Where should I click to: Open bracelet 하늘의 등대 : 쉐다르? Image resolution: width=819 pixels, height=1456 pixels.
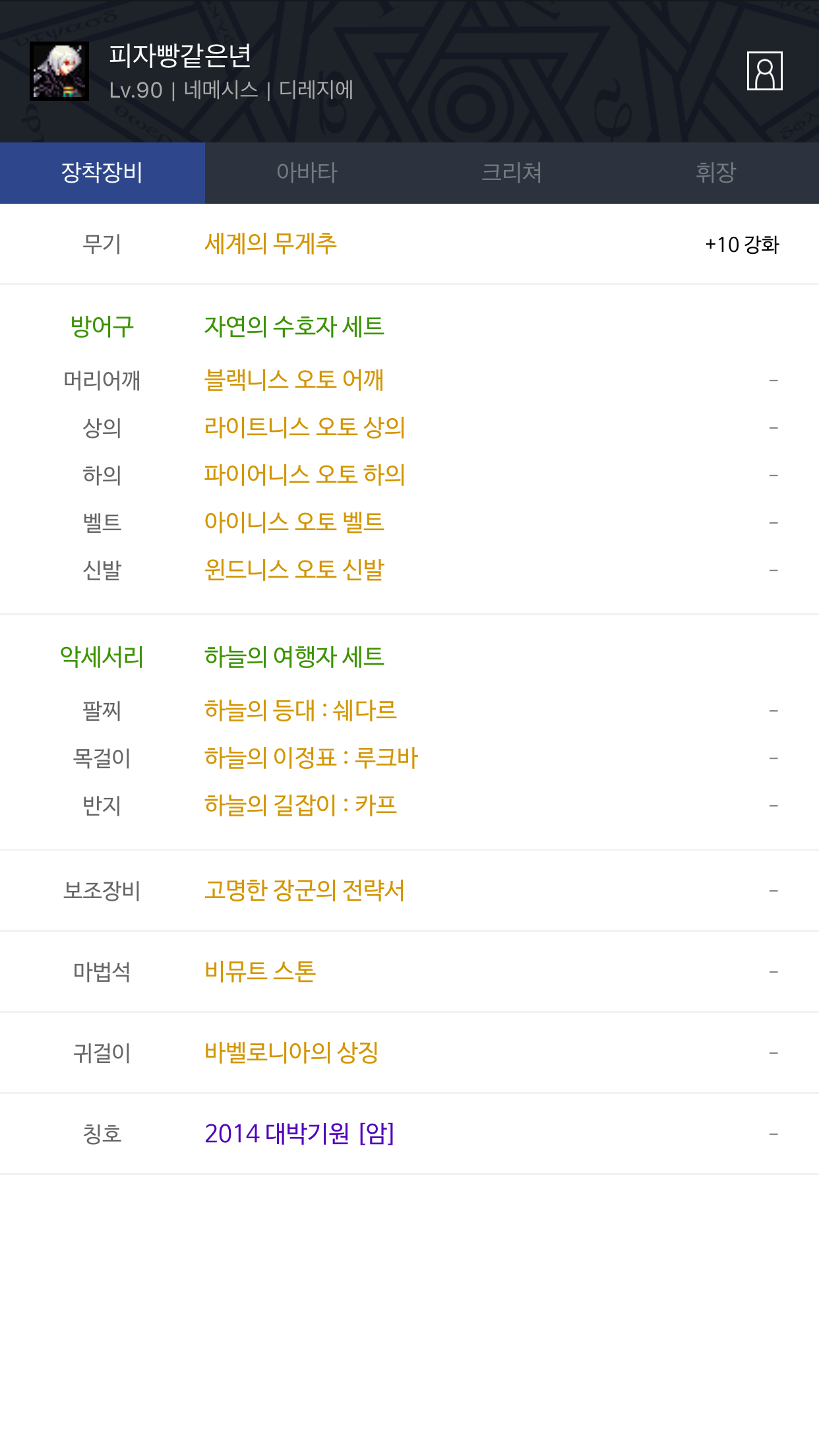(301, 710)
